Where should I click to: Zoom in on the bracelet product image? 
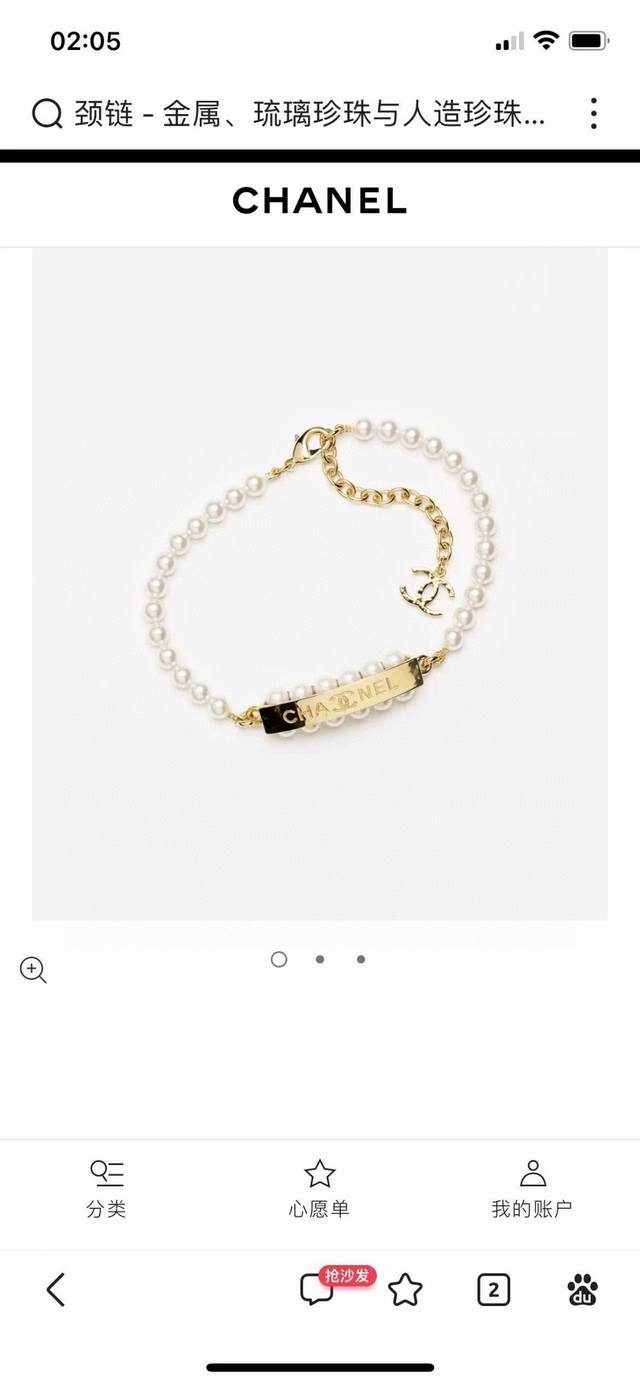tap(33, 969)
